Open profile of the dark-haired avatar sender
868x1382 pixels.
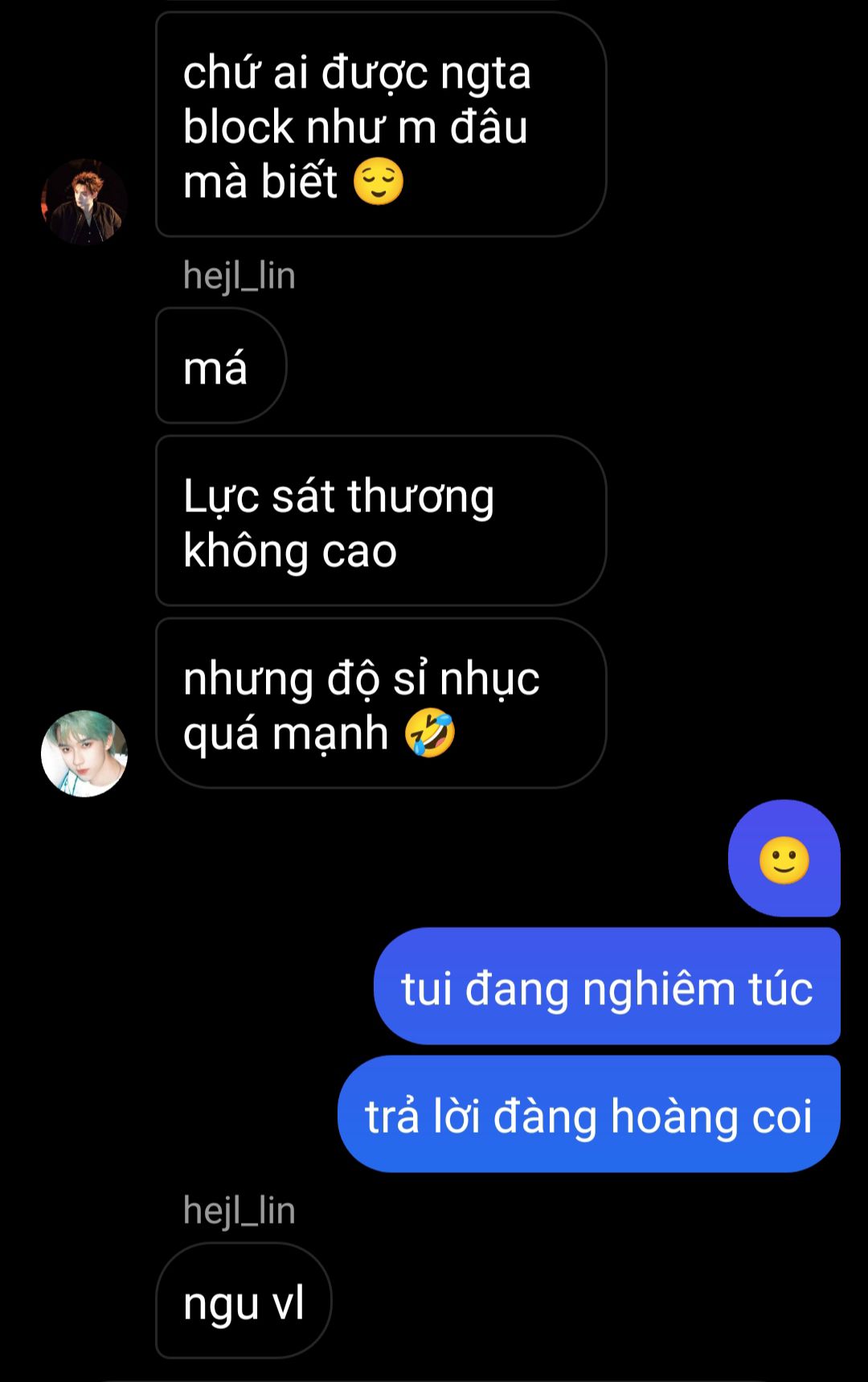point(84,201)
